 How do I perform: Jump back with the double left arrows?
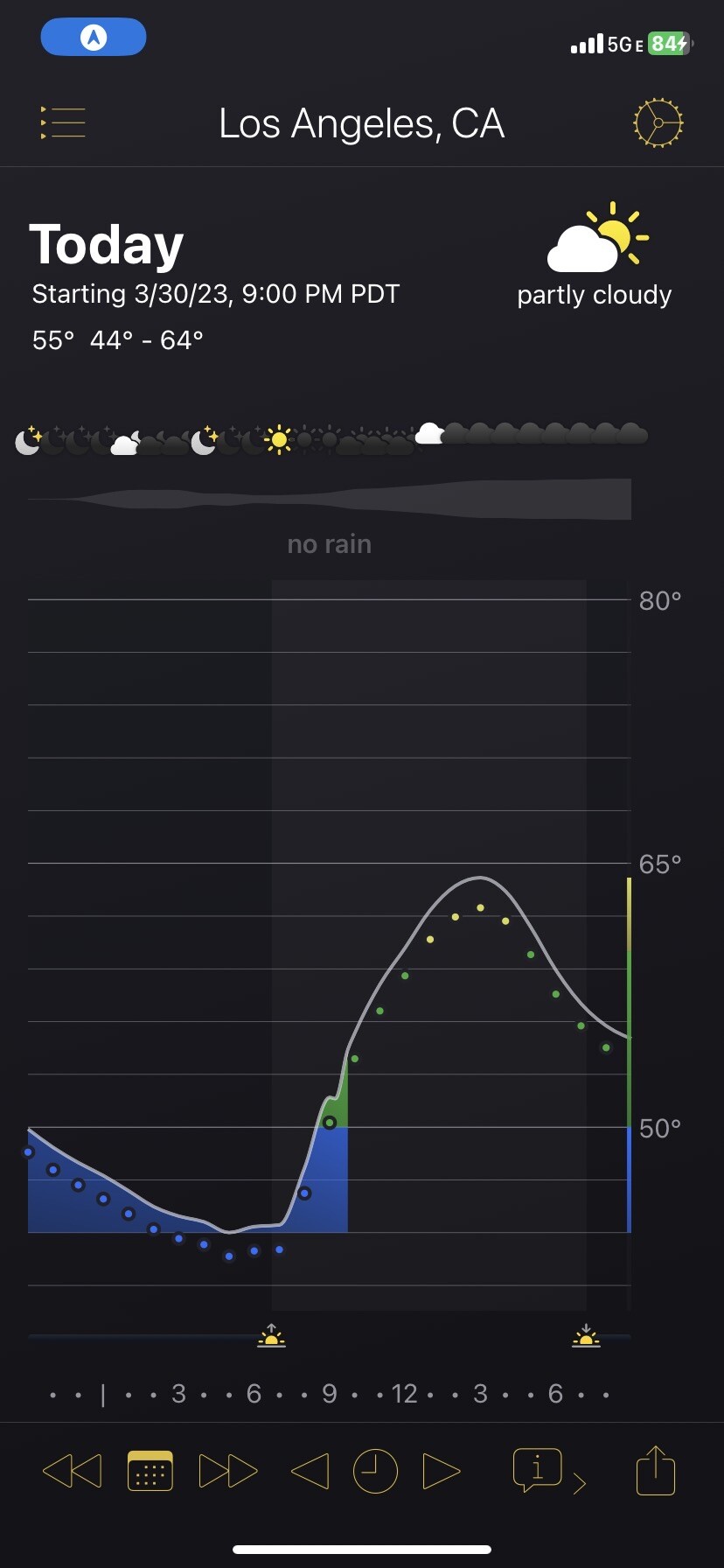coord(72,1471)
